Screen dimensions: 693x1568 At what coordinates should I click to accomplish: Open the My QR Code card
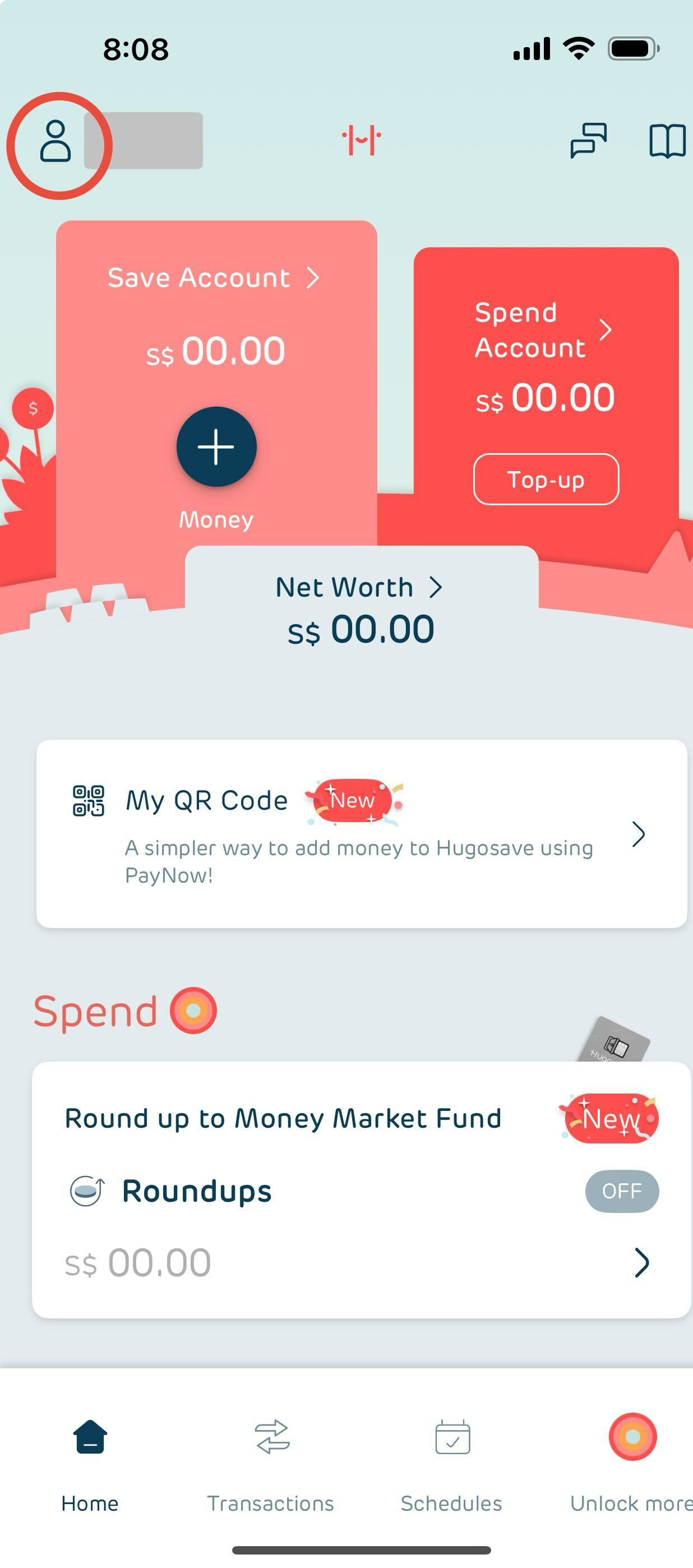[362, 833]
